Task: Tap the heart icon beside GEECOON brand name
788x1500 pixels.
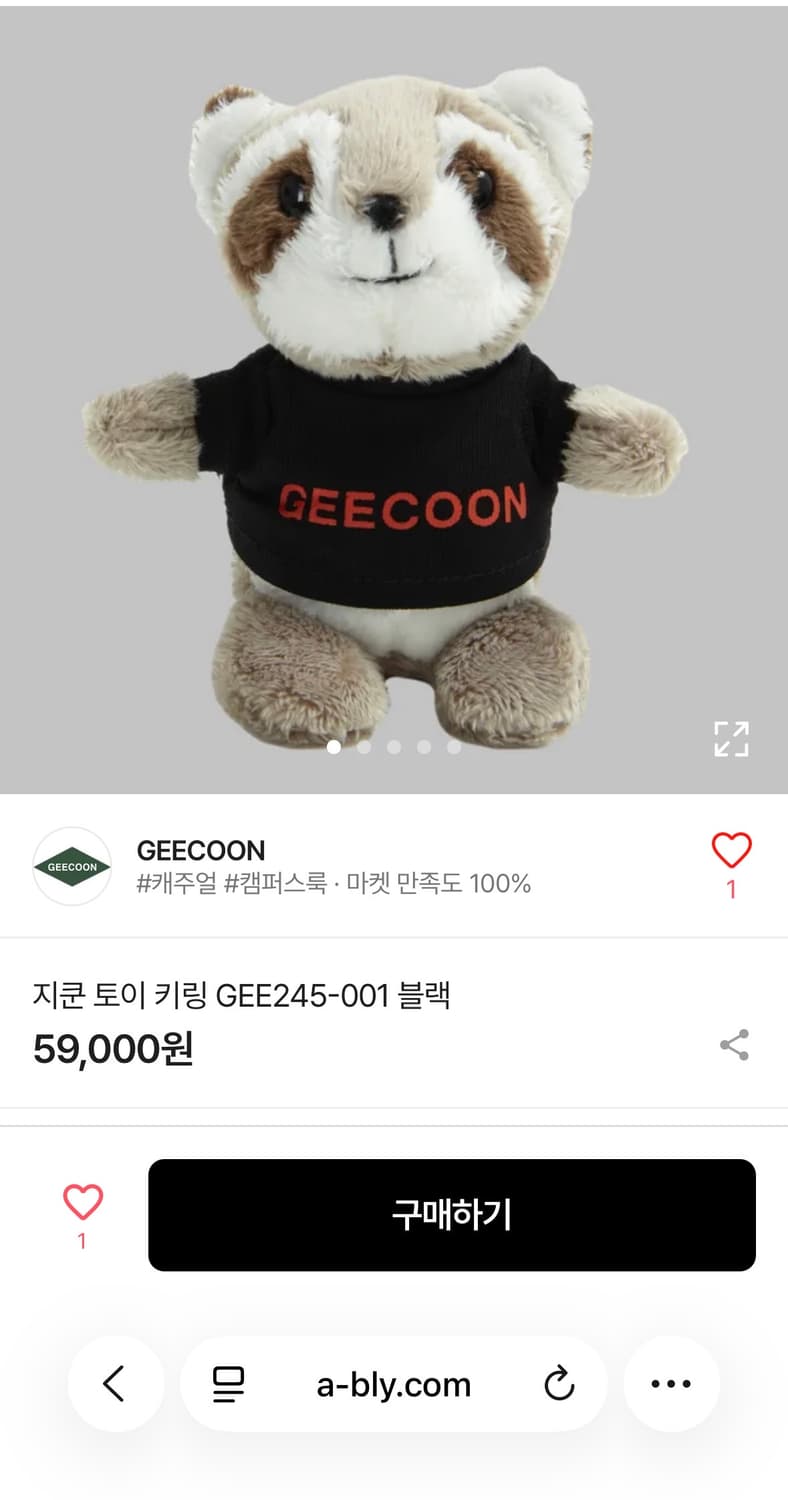Action: [731, 851]
